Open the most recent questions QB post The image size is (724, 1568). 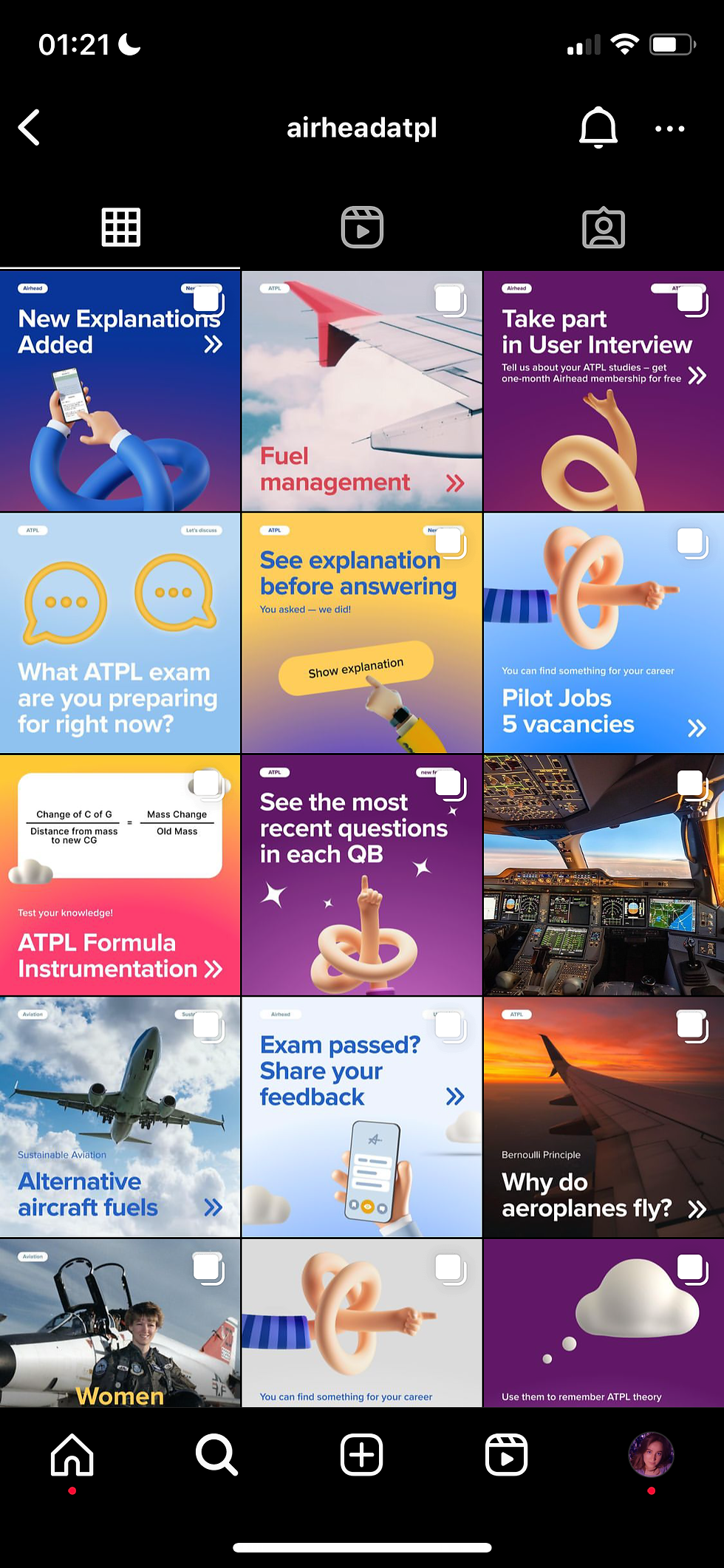pyautogui.click(x=362, y=875)
